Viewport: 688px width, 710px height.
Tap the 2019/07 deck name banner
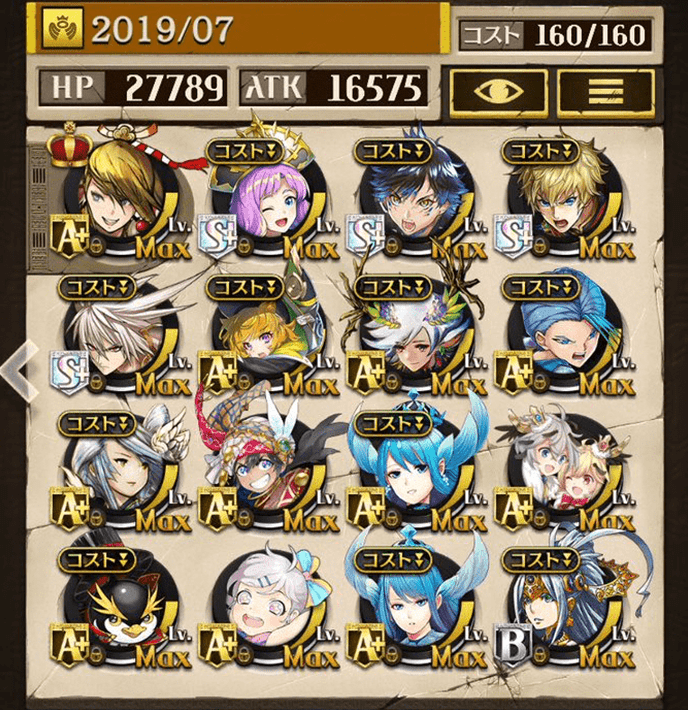[x=240, y=30]
